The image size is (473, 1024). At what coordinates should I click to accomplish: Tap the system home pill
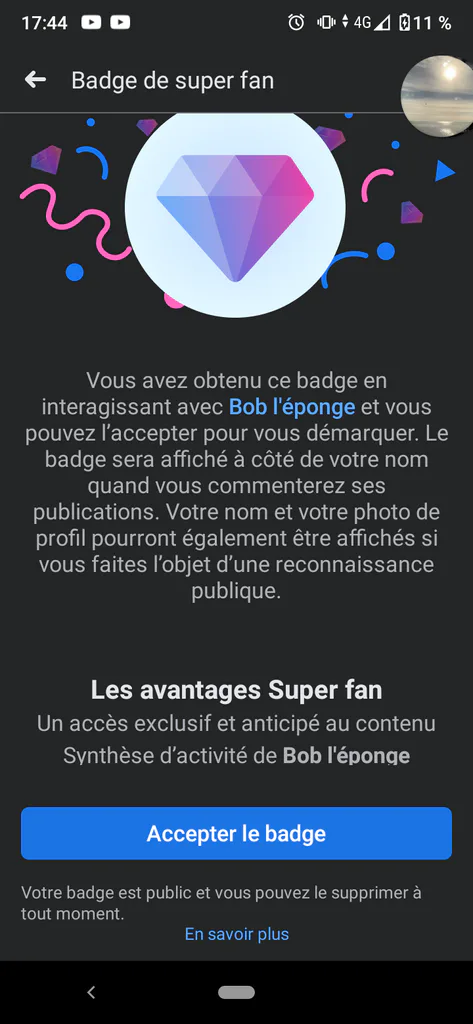tap(236, 992)
